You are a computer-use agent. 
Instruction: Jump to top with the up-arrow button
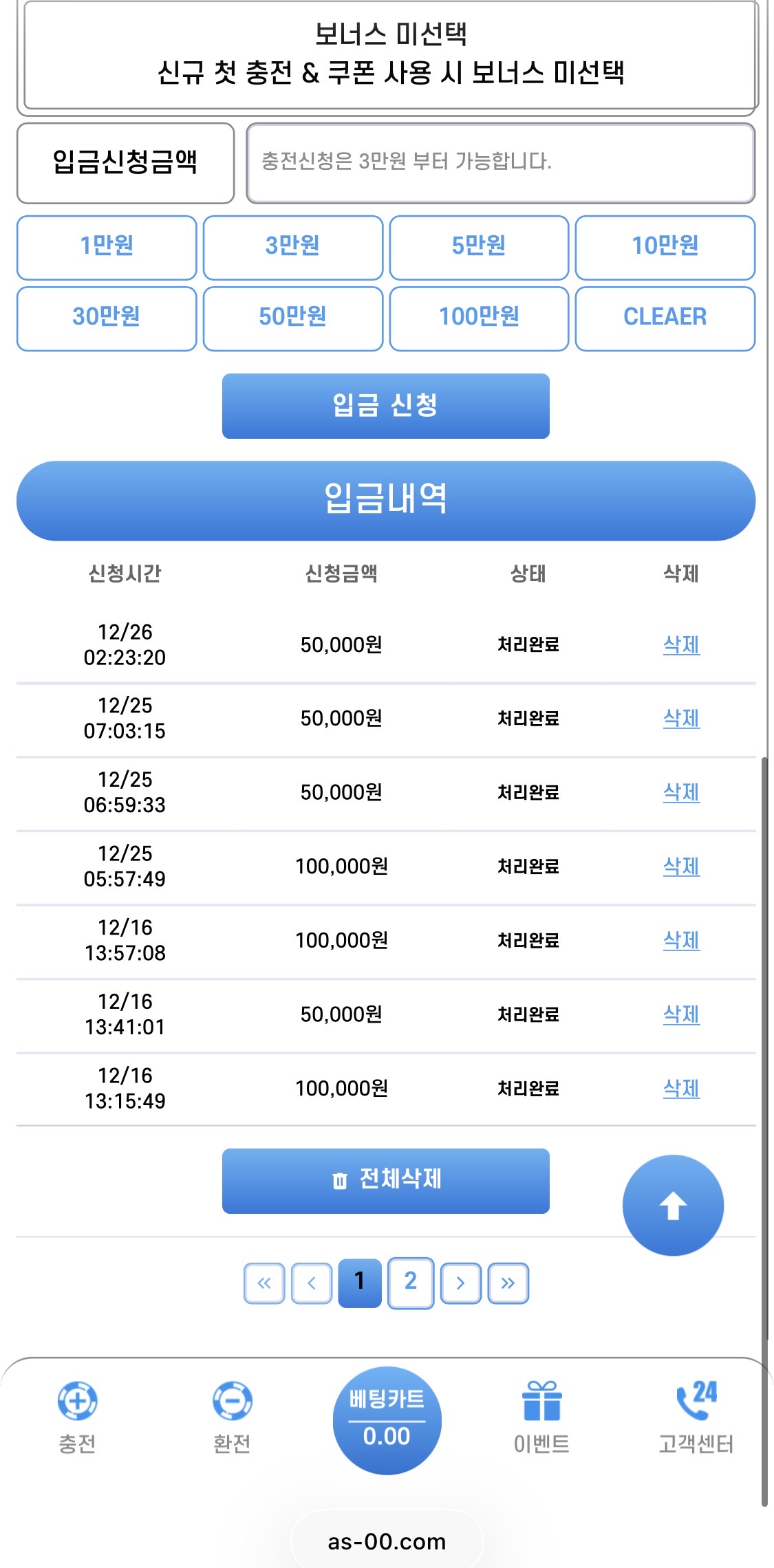pos(673,1205)
